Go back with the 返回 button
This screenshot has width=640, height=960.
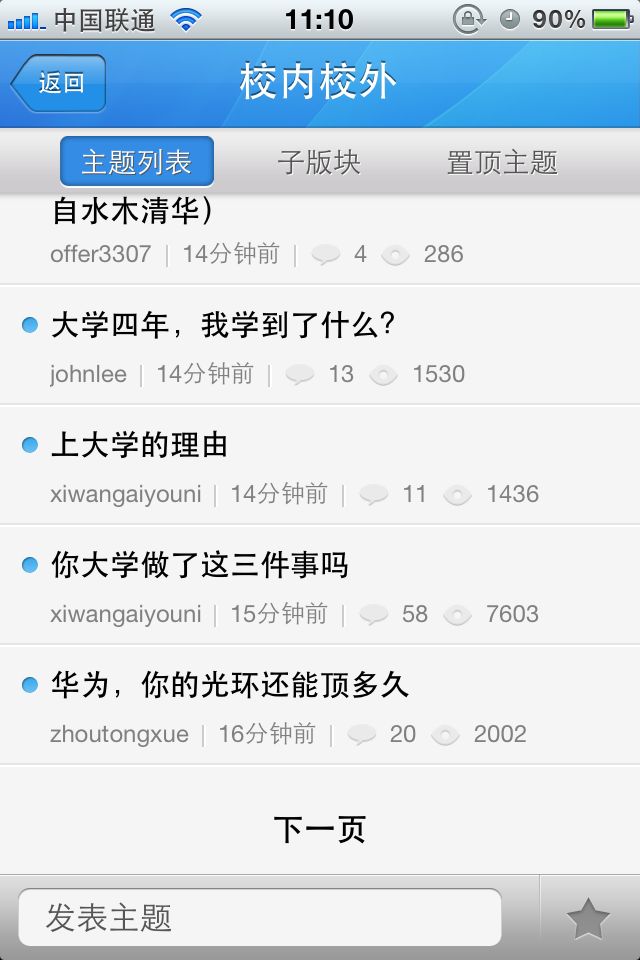(x=60, y=83)
